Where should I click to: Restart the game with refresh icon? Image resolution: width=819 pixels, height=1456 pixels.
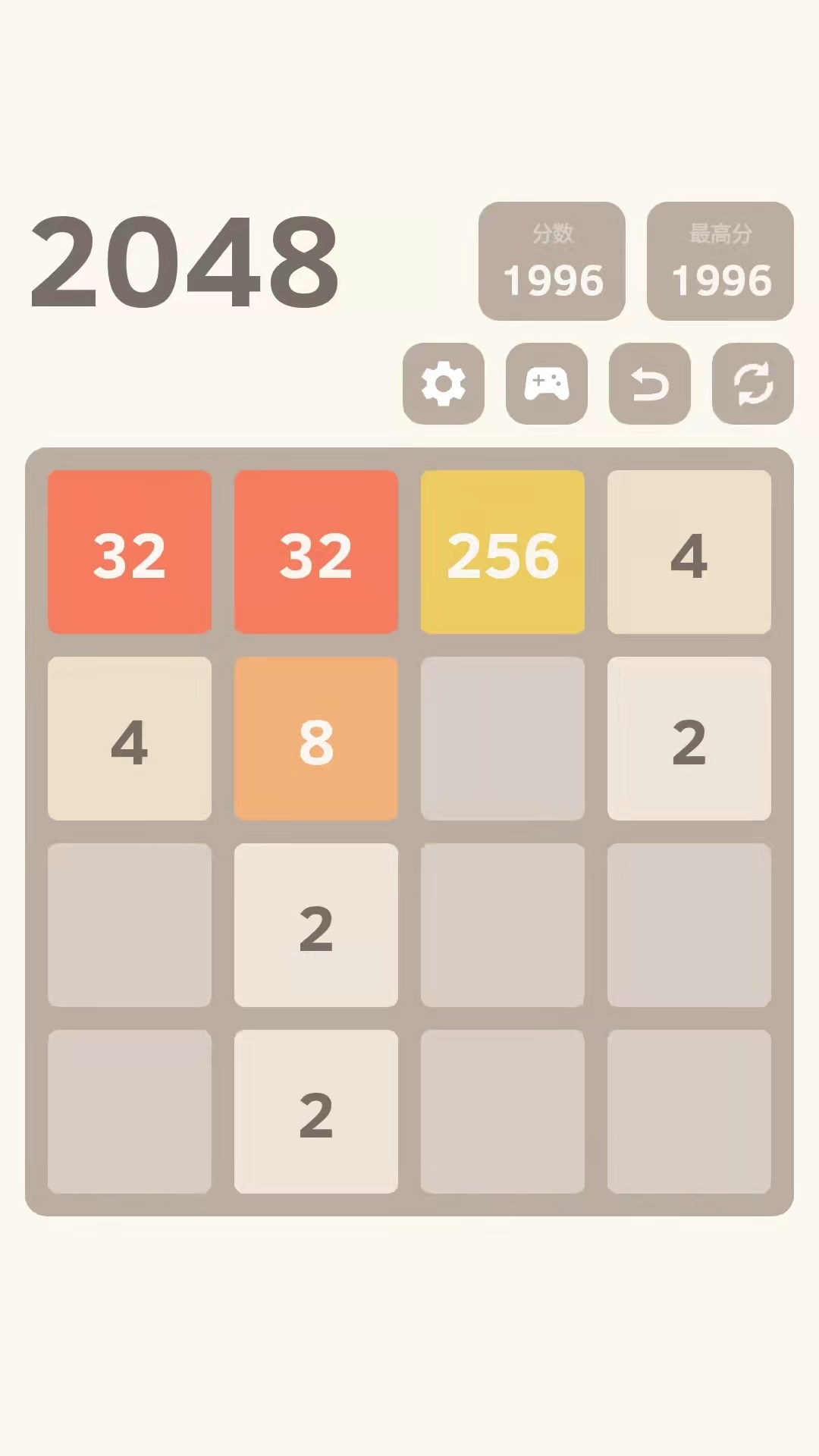(753, 384)
